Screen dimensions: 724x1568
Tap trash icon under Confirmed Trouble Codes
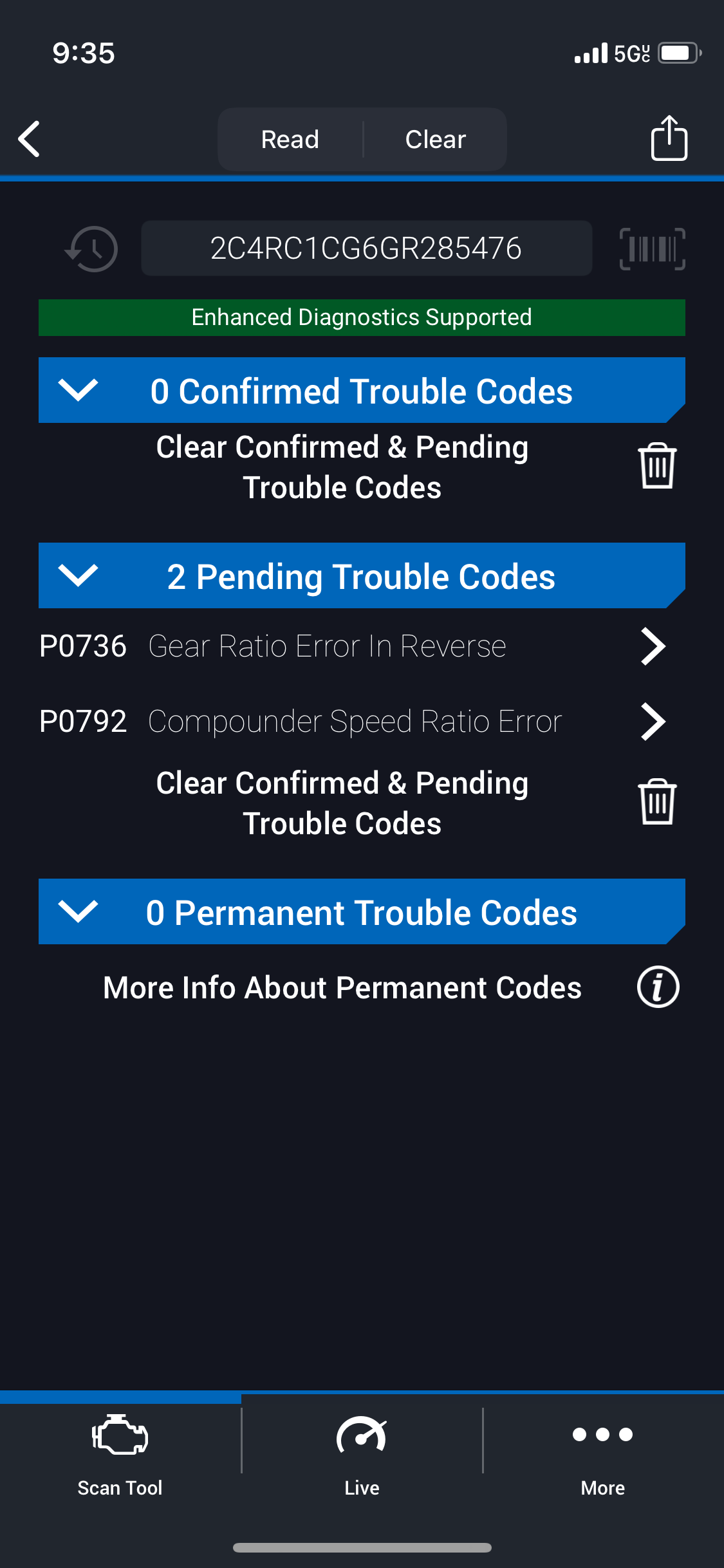pyautogui.click(x=657, y=466)
